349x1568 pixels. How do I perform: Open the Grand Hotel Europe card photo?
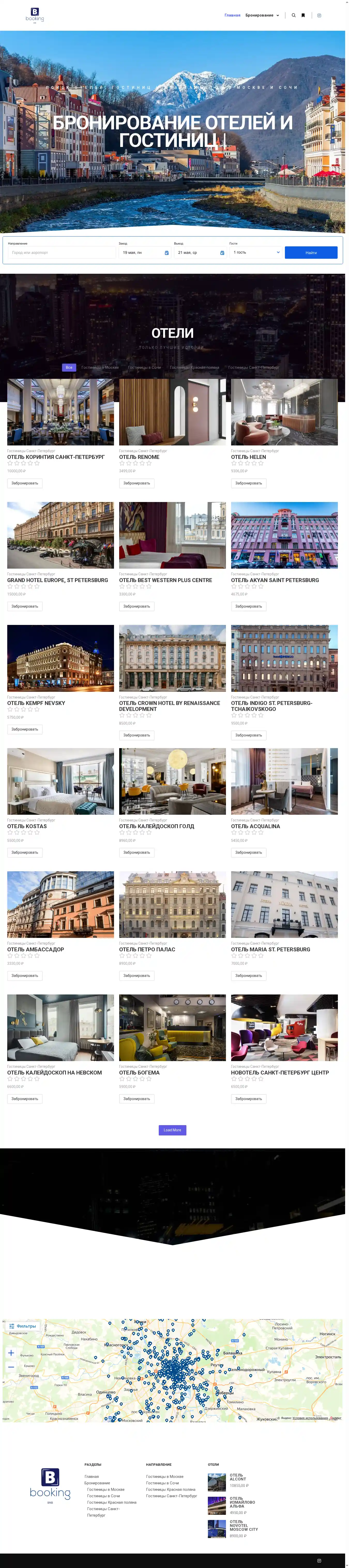coord(60,535)
